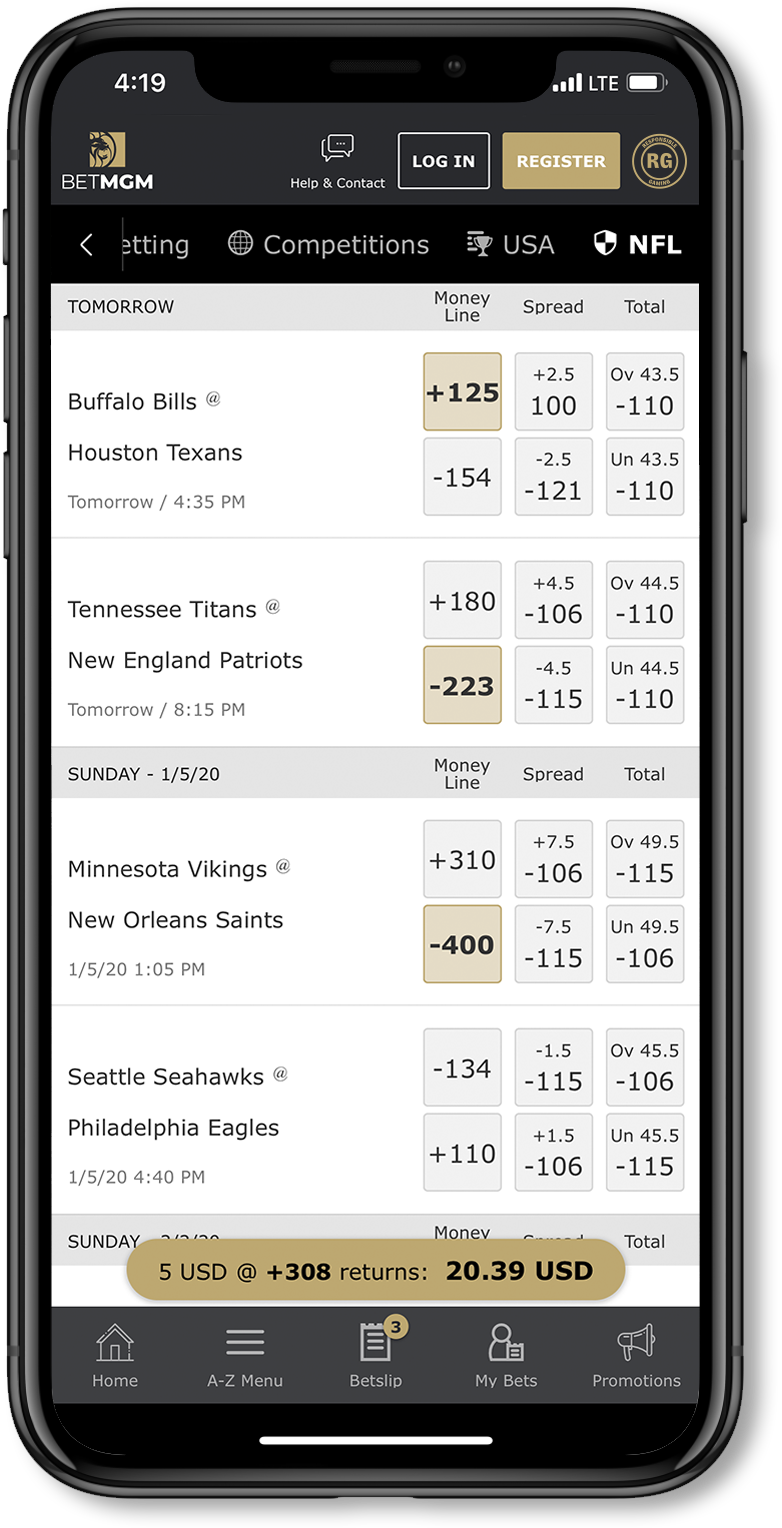The height and width of the screenshot is (1528, 782).
Task: Choose Philadelphia Eagles money line +110
Action: 462,1153
